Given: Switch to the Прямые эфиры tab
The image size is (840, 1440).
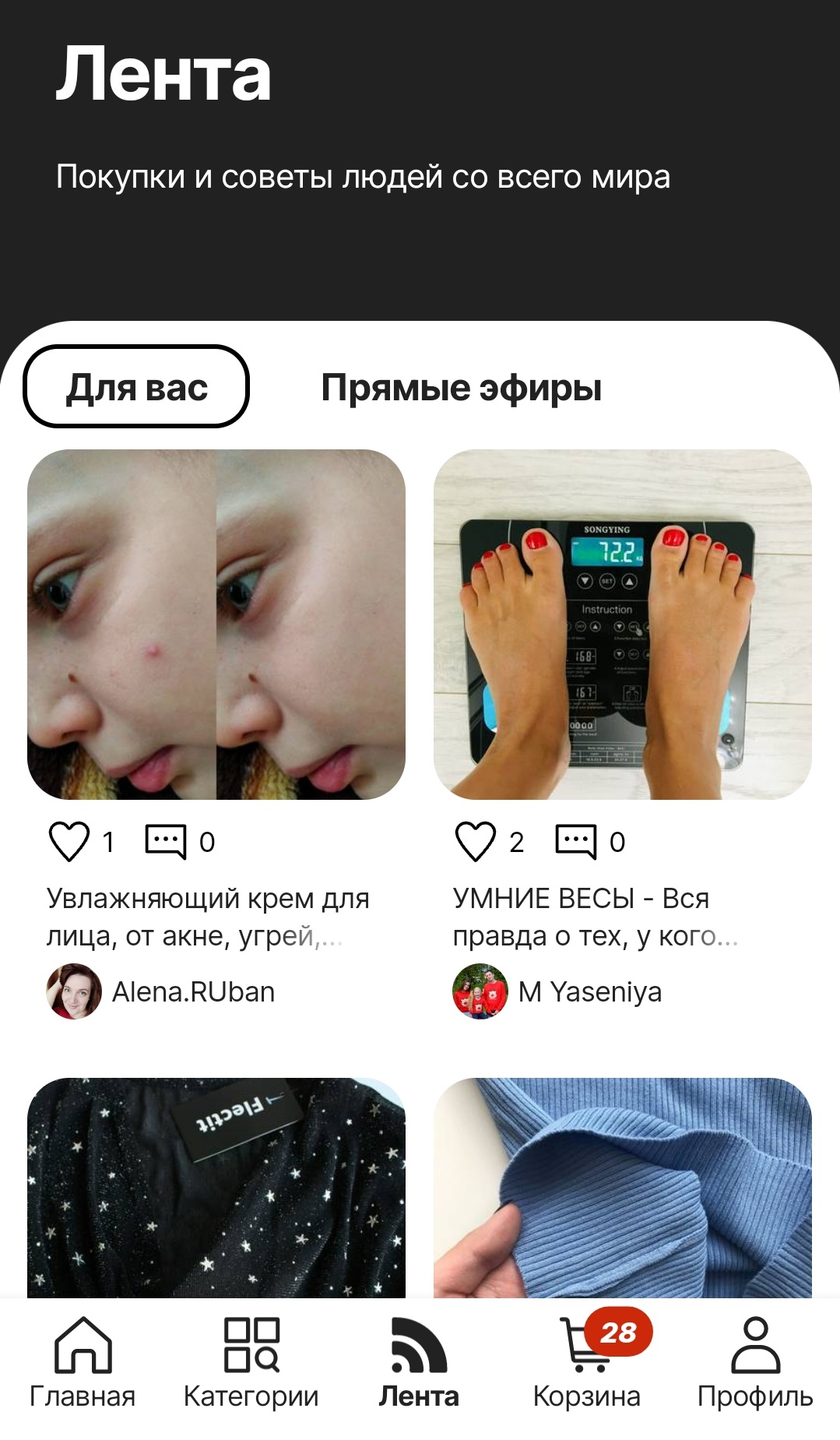Looking at the screenshot, I should [461, 387].
